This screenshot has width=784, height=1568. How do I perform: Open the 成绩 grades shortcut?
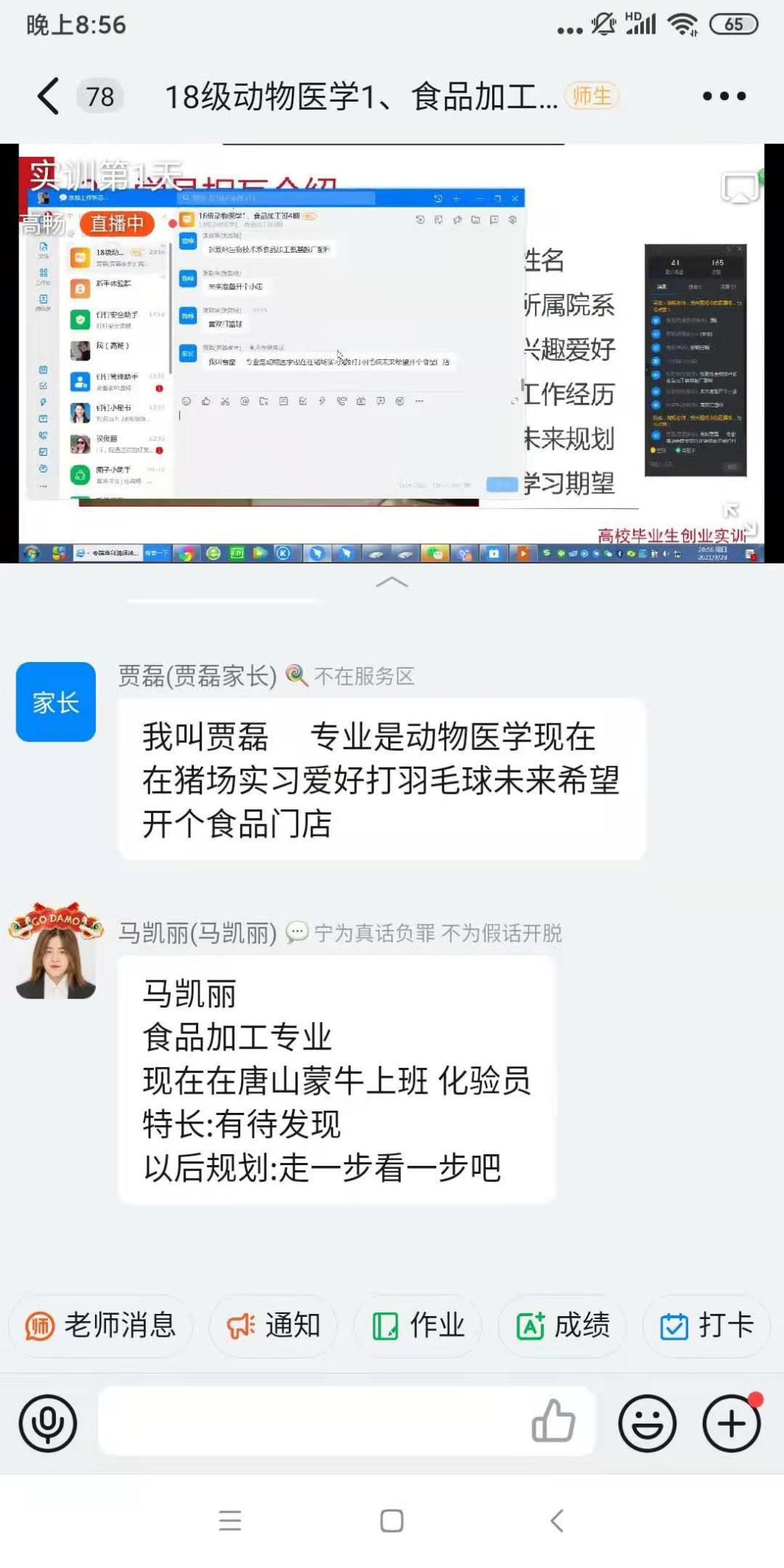pos(562,1326)
